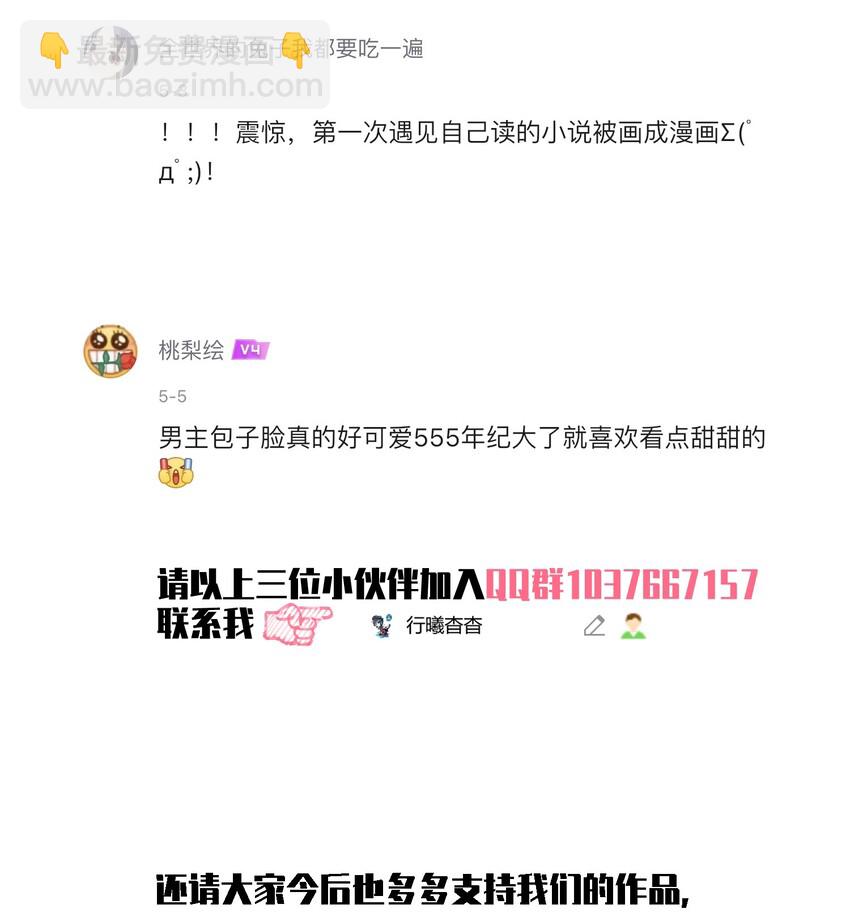Click the V4 level badge
The image size is (850, 913).
250,349
